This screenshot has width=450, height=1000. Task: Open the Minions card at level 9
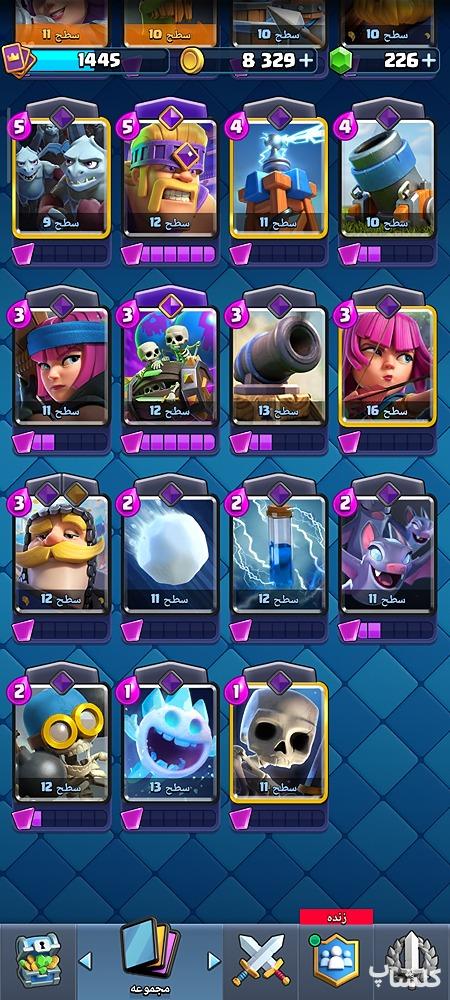point(61,178)
